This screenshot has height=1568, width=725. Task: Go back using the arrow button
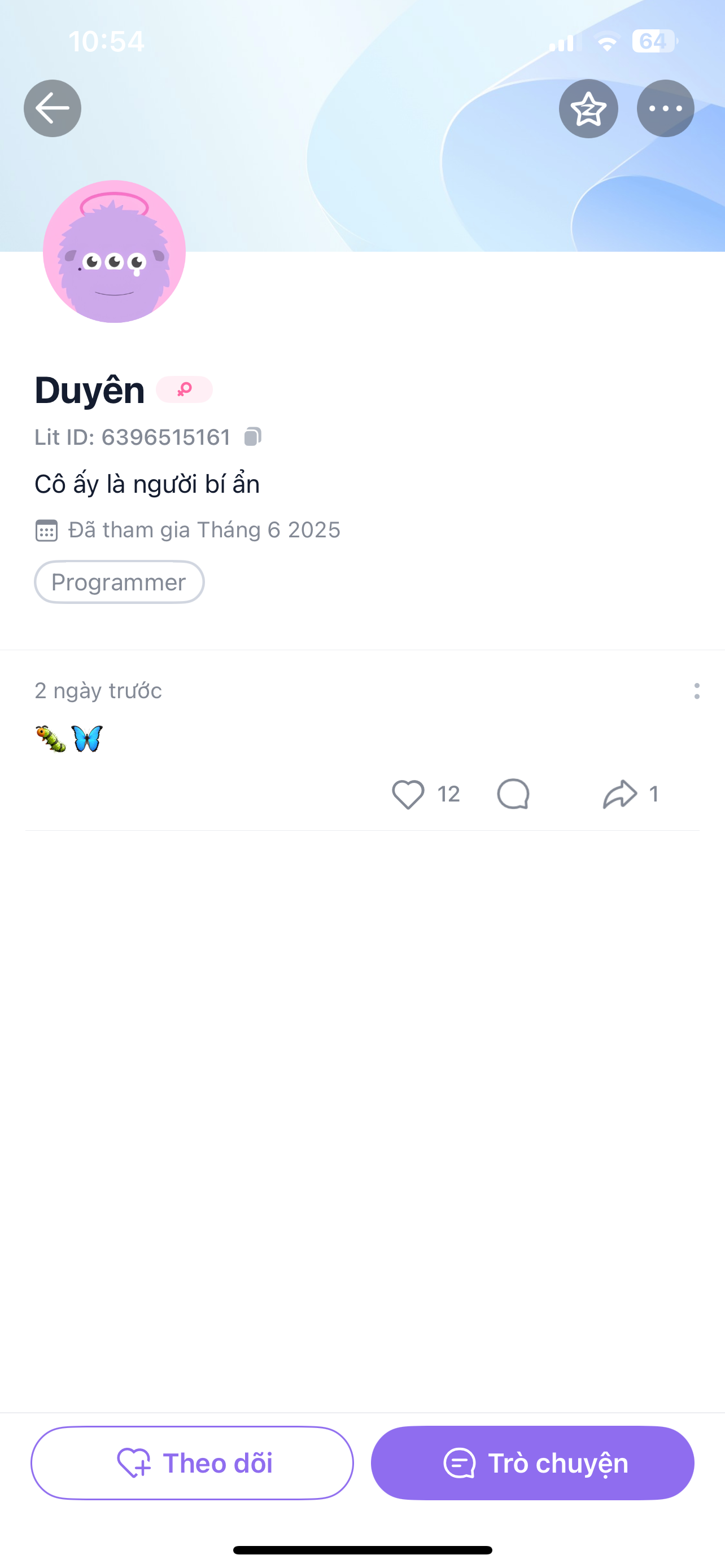coord(53,108)
